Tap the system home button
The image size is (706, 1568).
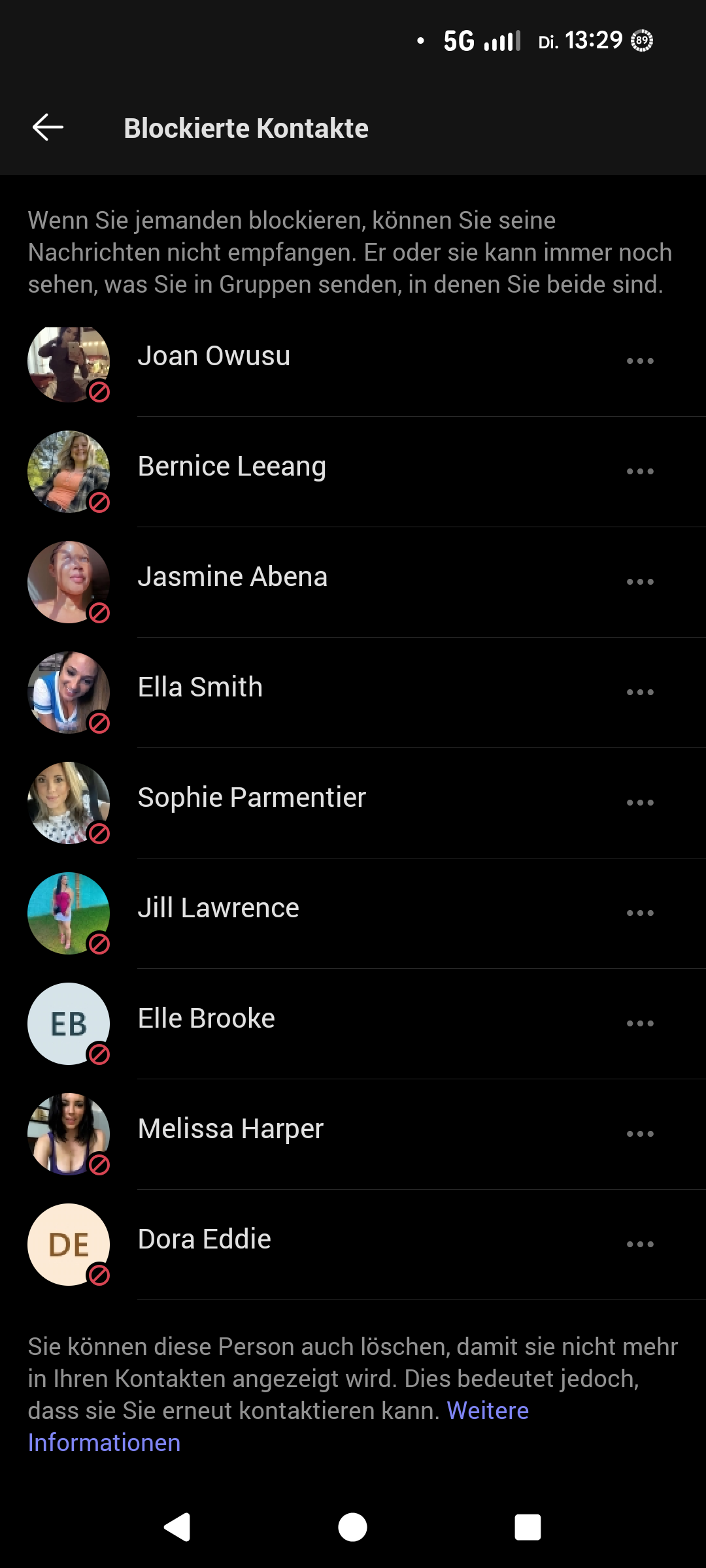352,1527
